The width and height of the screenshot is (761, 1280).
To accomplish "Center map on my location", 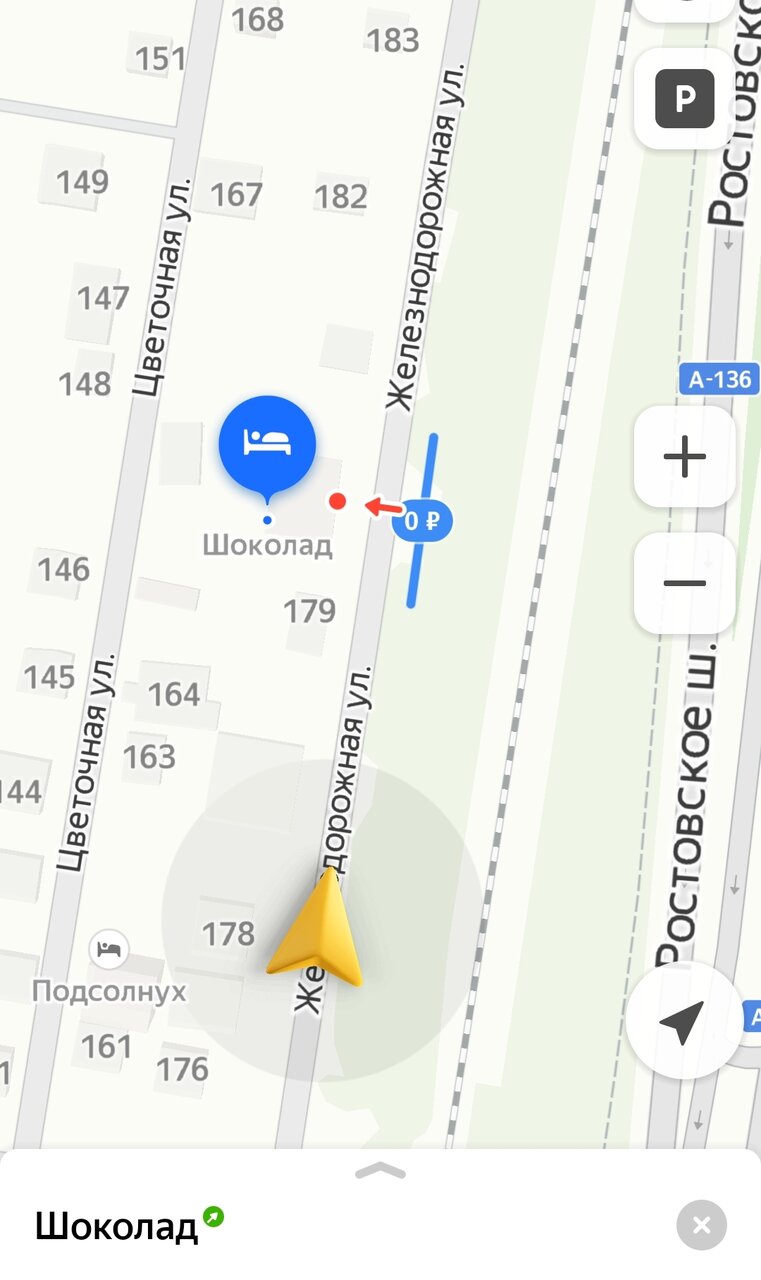I will click(x=685, y=1022).
